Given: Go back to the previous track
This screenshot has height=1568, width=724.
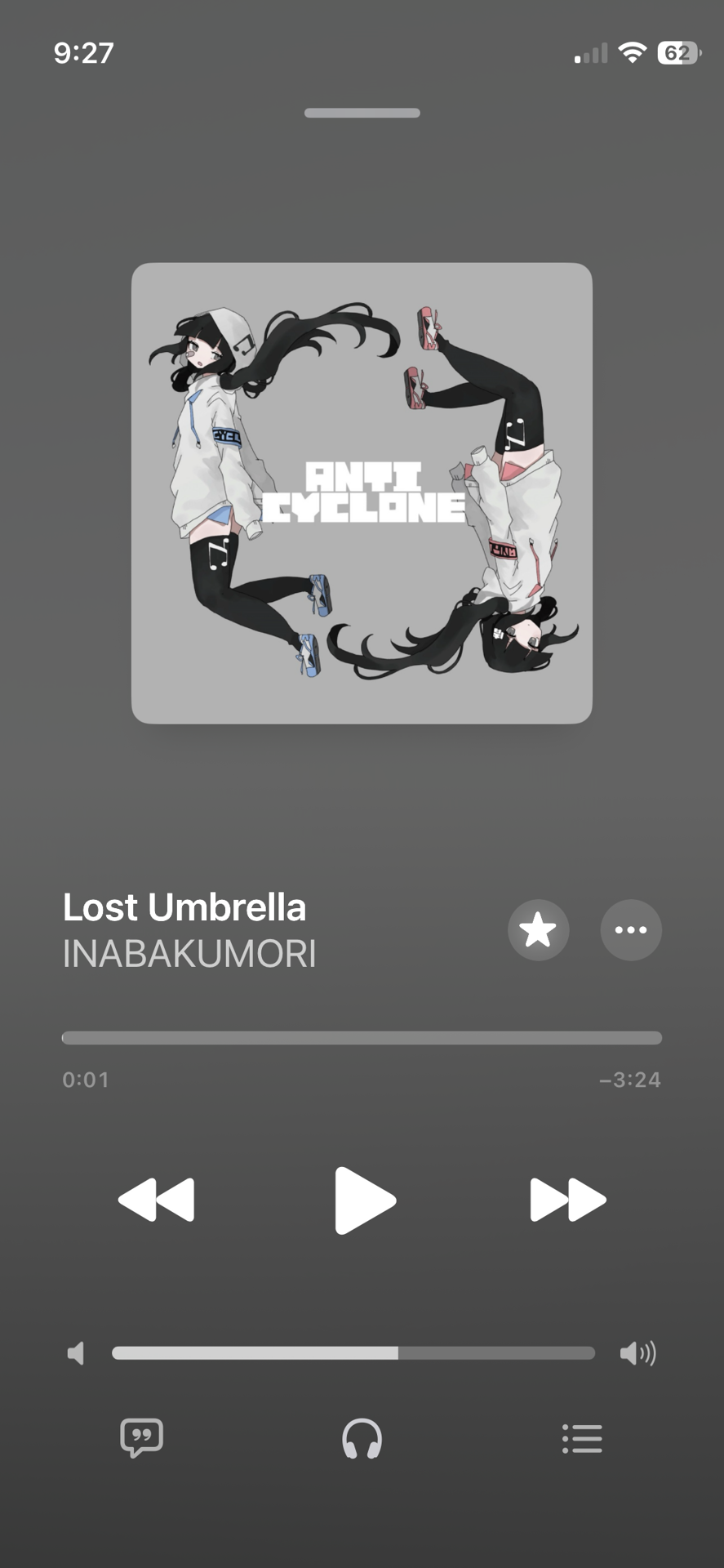Looking at the screenshot, I should coord(157,1200).
